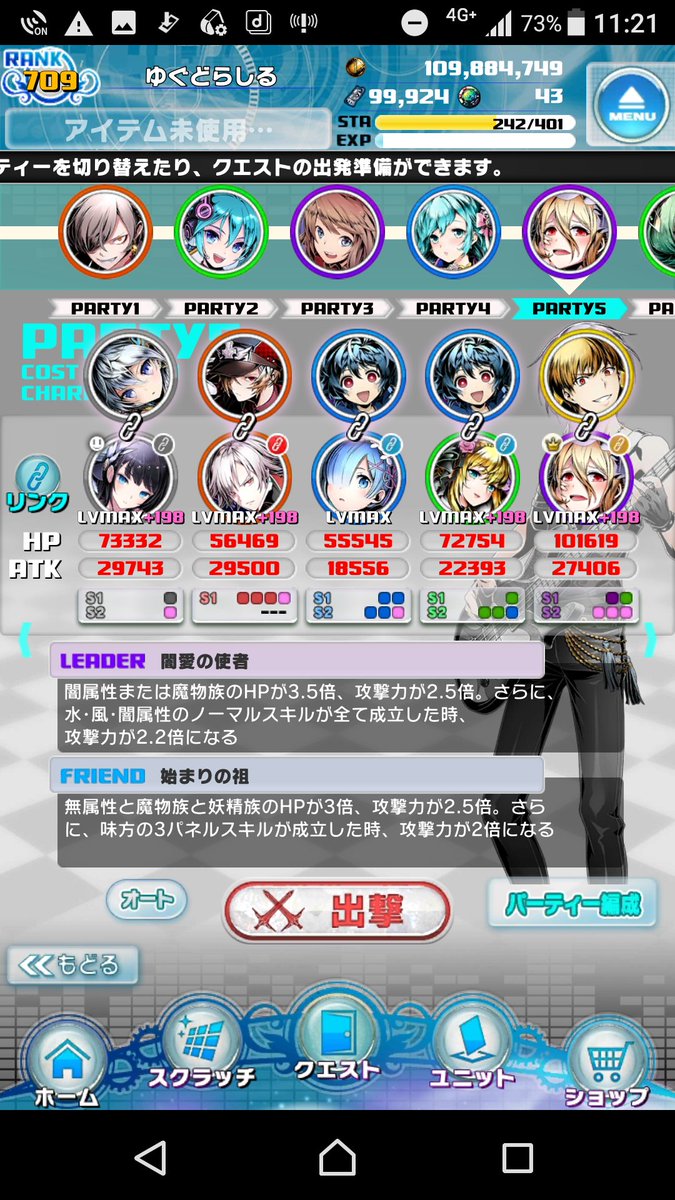Tap the Android home button
The width and height of the screenshot is (675, 1200).
click(x=337, y=1158)
